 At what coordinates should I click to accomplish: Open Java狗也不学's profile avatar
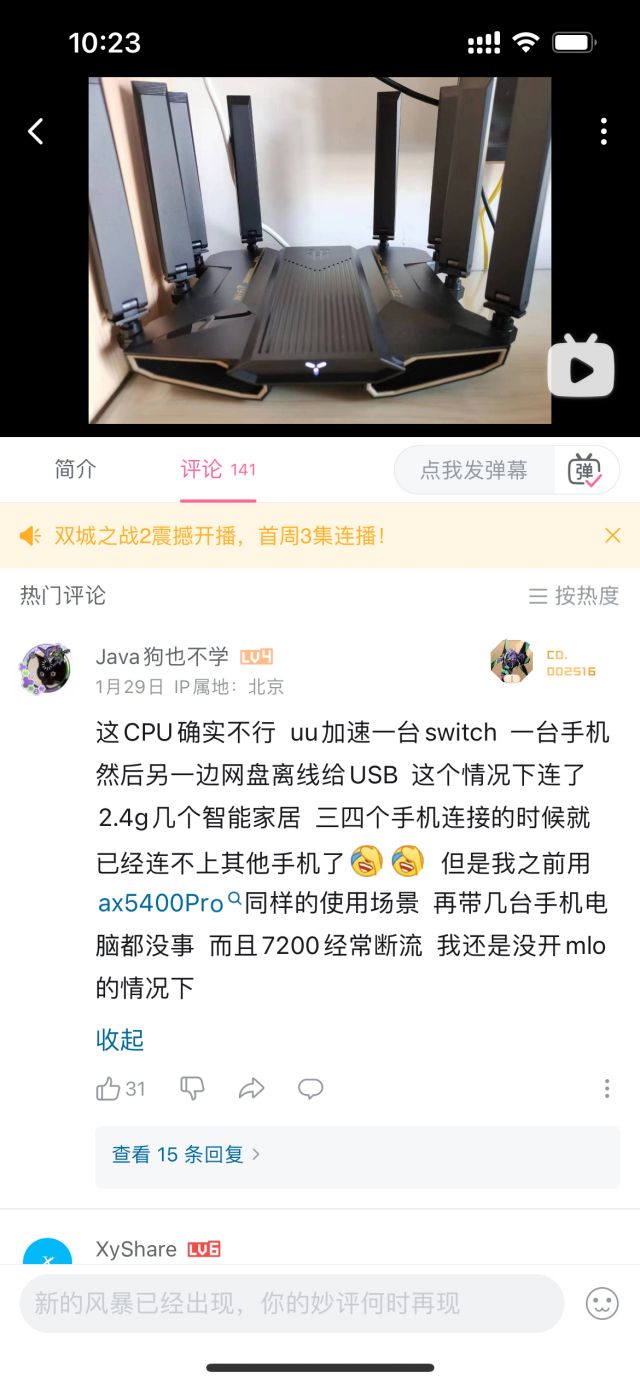45,669
